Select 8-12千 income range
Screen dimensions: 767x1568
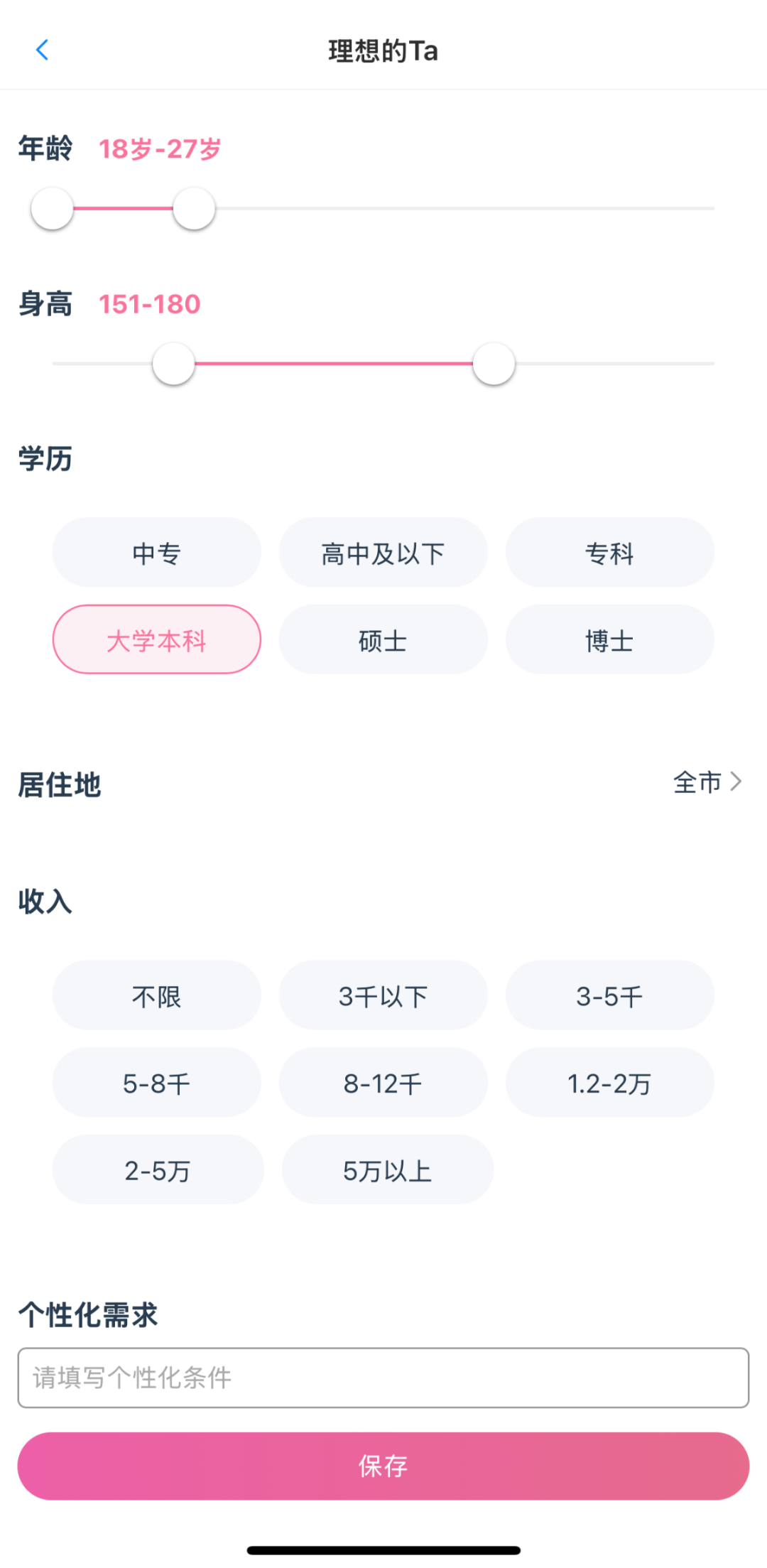pyautogui.click(x=383, y=1082)
